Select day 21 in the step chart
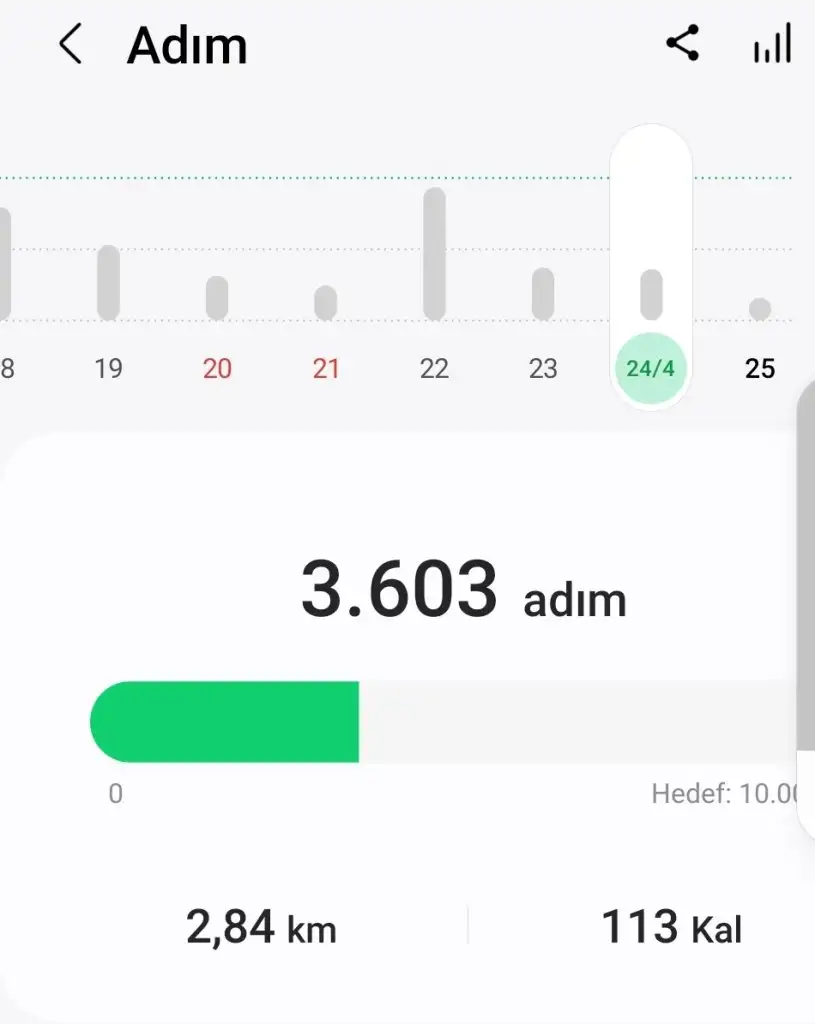Viewport: 815px width, 1024px height. click(x=326, y=368)
